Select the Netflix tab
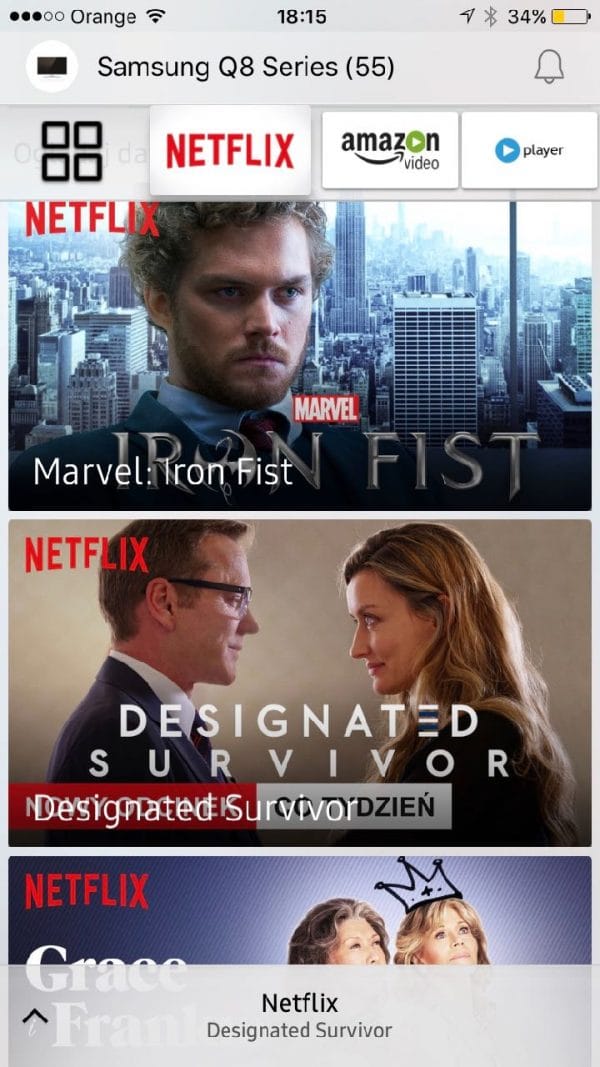Image resolution: width=600 pixels, height=1067 pixels. point(230,151)
